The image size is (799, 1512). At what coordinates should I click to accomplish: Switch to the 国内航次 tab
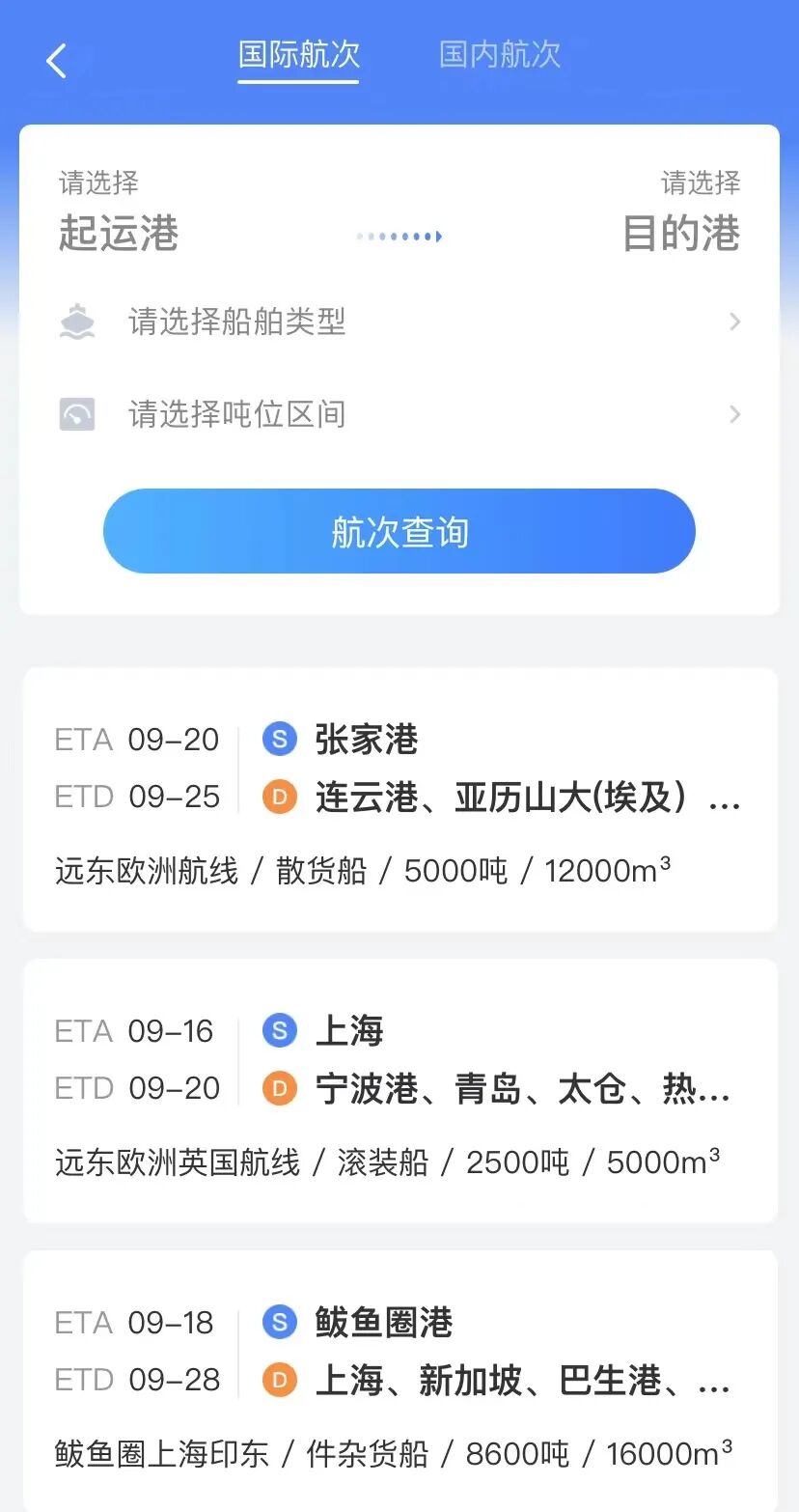click(x=499, y=55)
